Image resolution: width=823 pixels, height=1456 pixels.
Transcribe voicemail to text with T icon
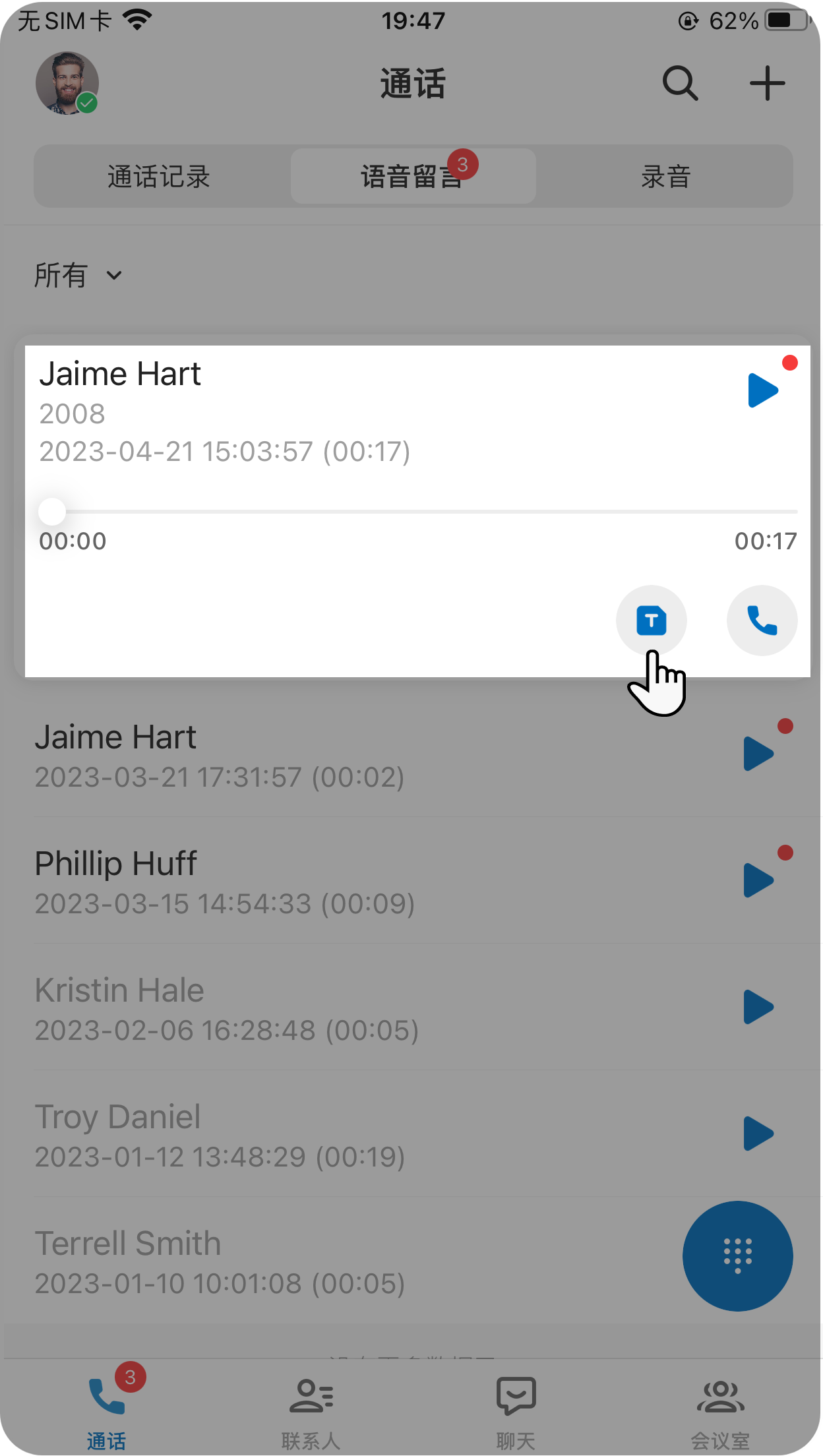[651, 621]
